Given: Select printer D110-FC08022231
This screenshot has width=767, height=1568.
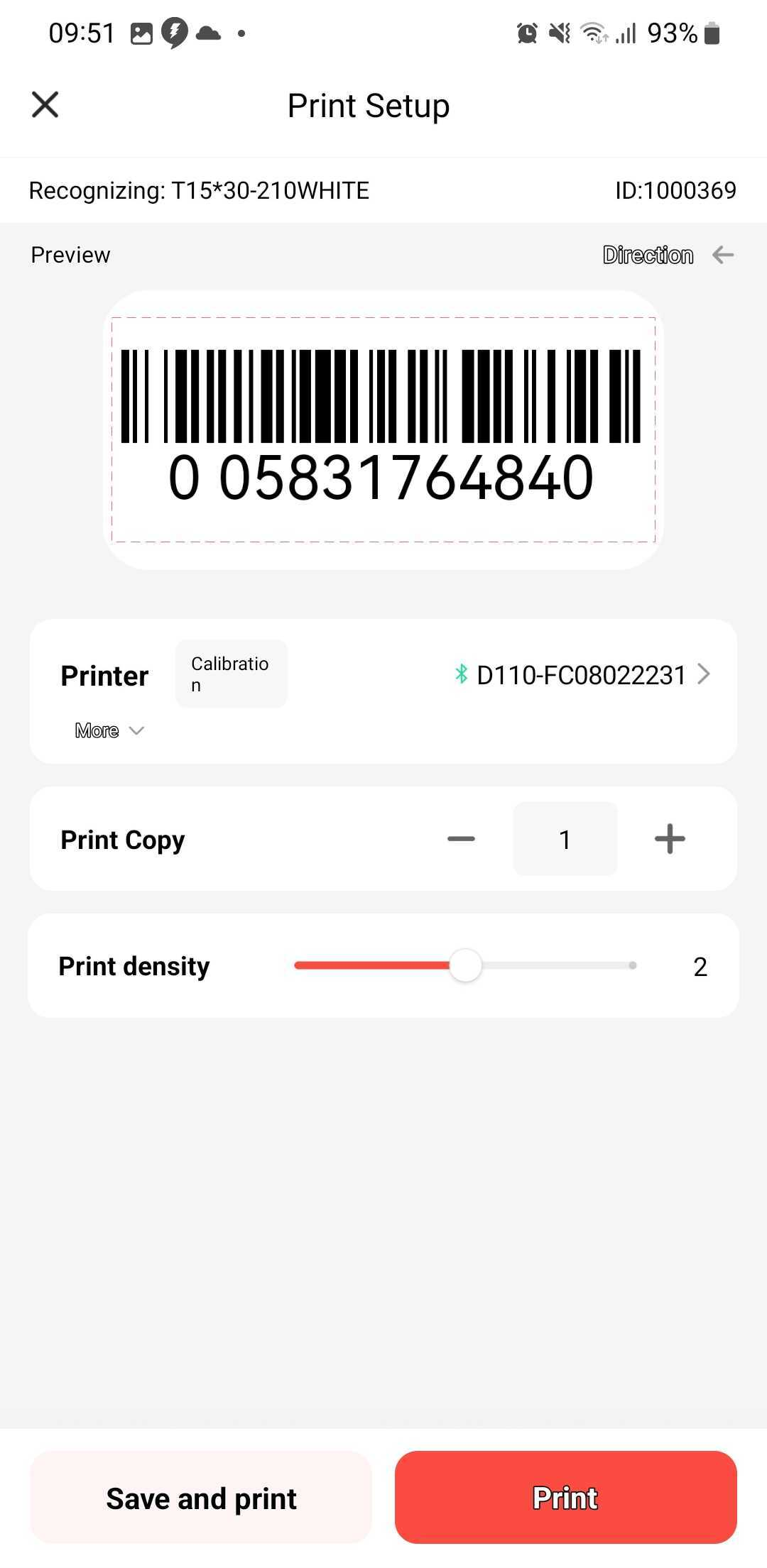Looking at the screenshot, I should coord(582,674).
